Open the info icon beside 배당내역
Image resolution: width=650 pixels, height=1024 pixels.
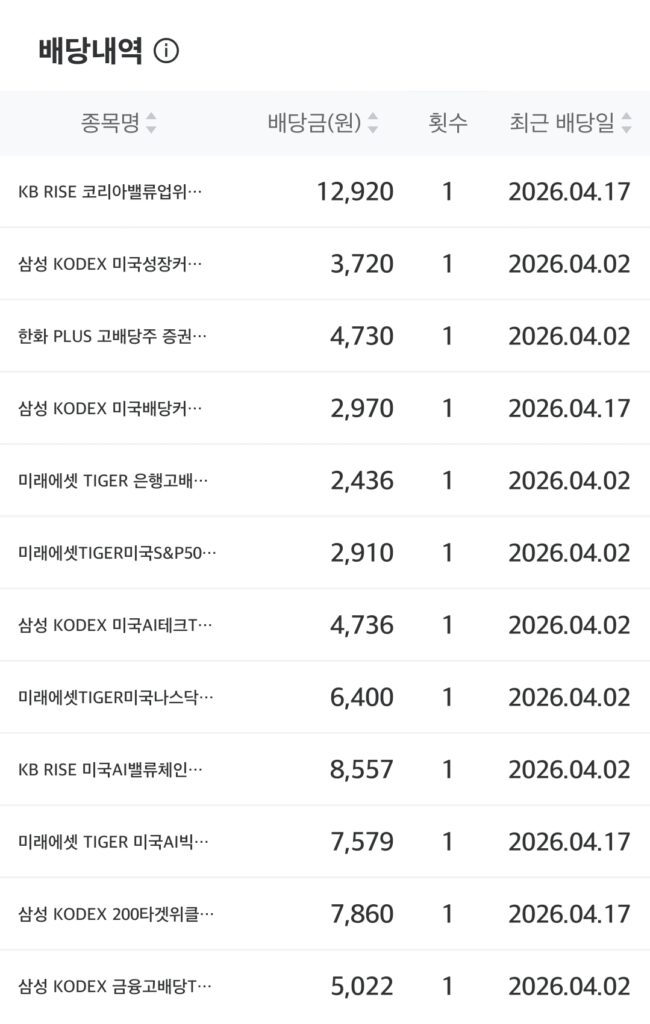click(166, 50)
